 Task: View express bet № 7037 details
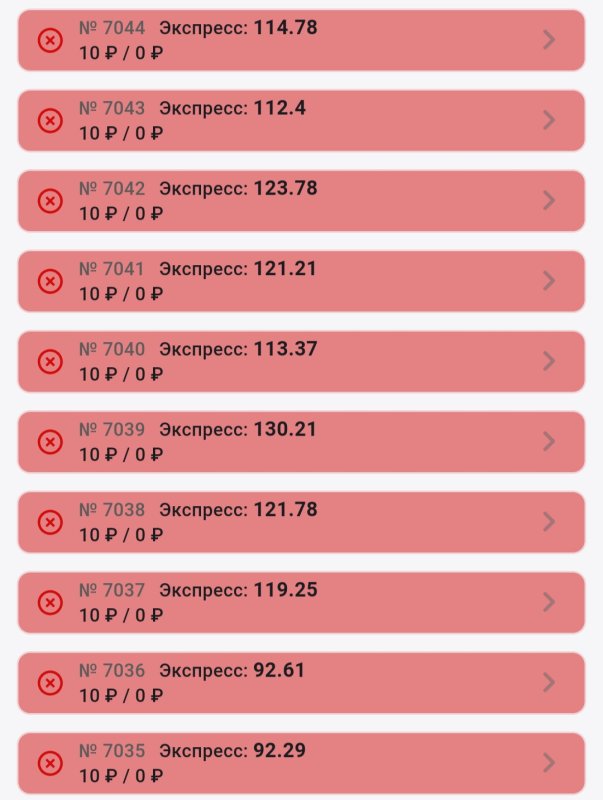click(x=300, y=602)
